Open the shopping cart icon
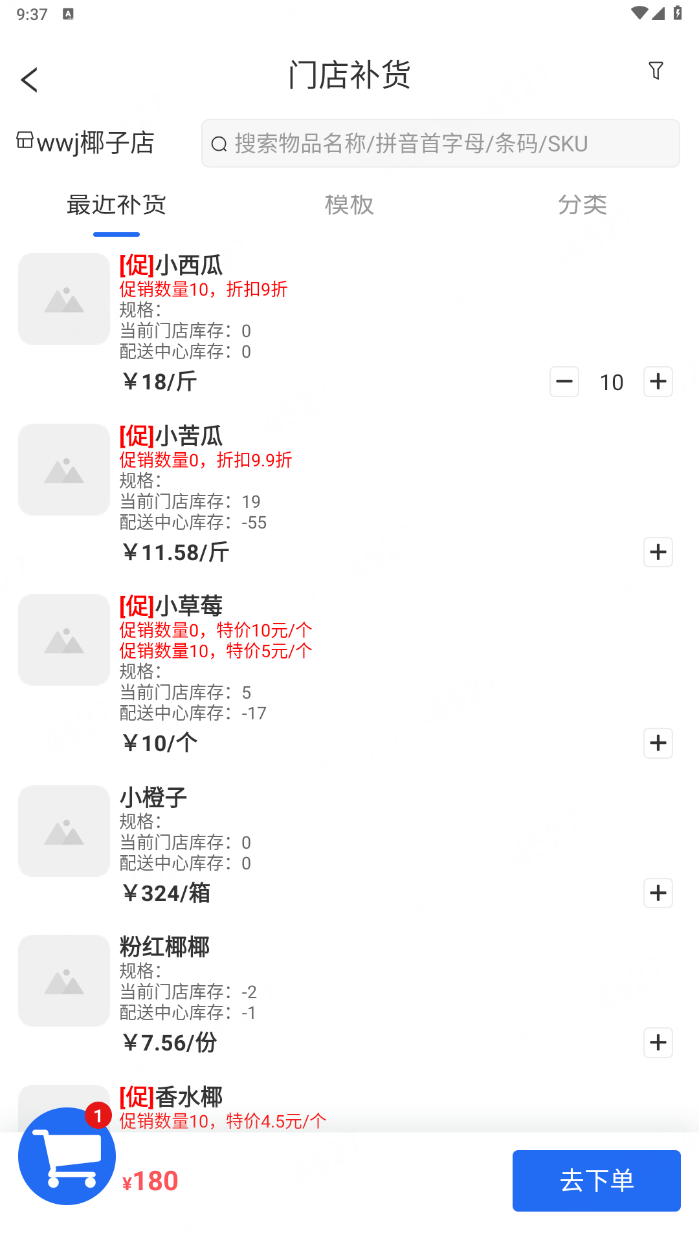The height and width of the screenshot is (1242, 699). (x=67, y=1156)
